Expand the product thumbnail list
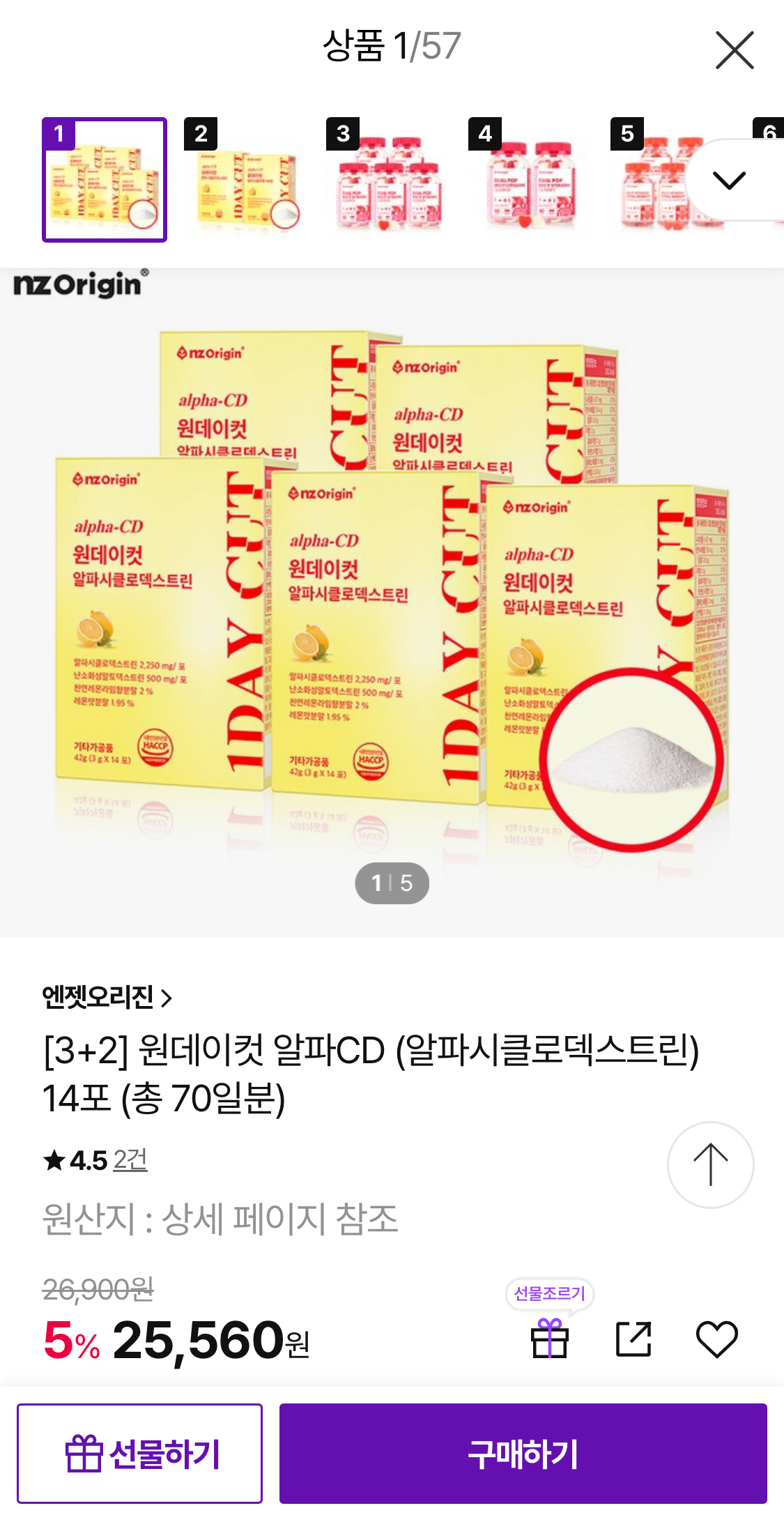Viewport: 784px width, 1538px height. click(730, 181)
